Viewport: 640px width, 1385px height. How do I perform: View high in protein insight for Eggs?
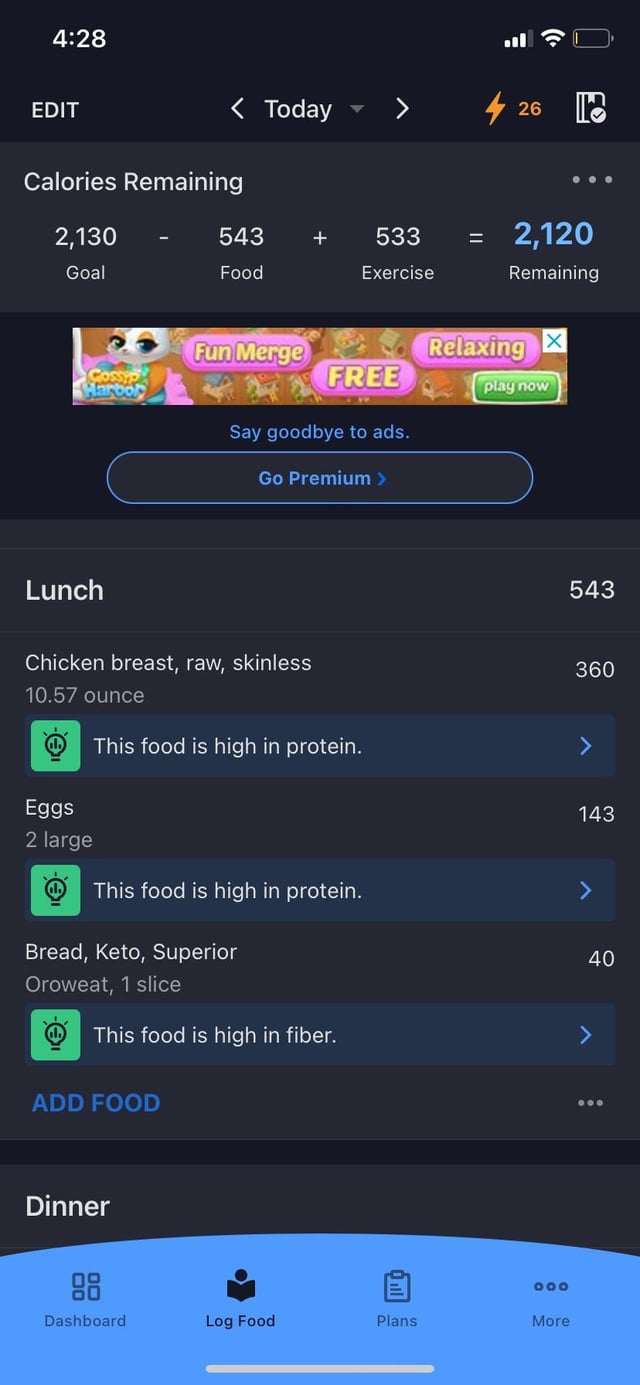tap(320, 890)
